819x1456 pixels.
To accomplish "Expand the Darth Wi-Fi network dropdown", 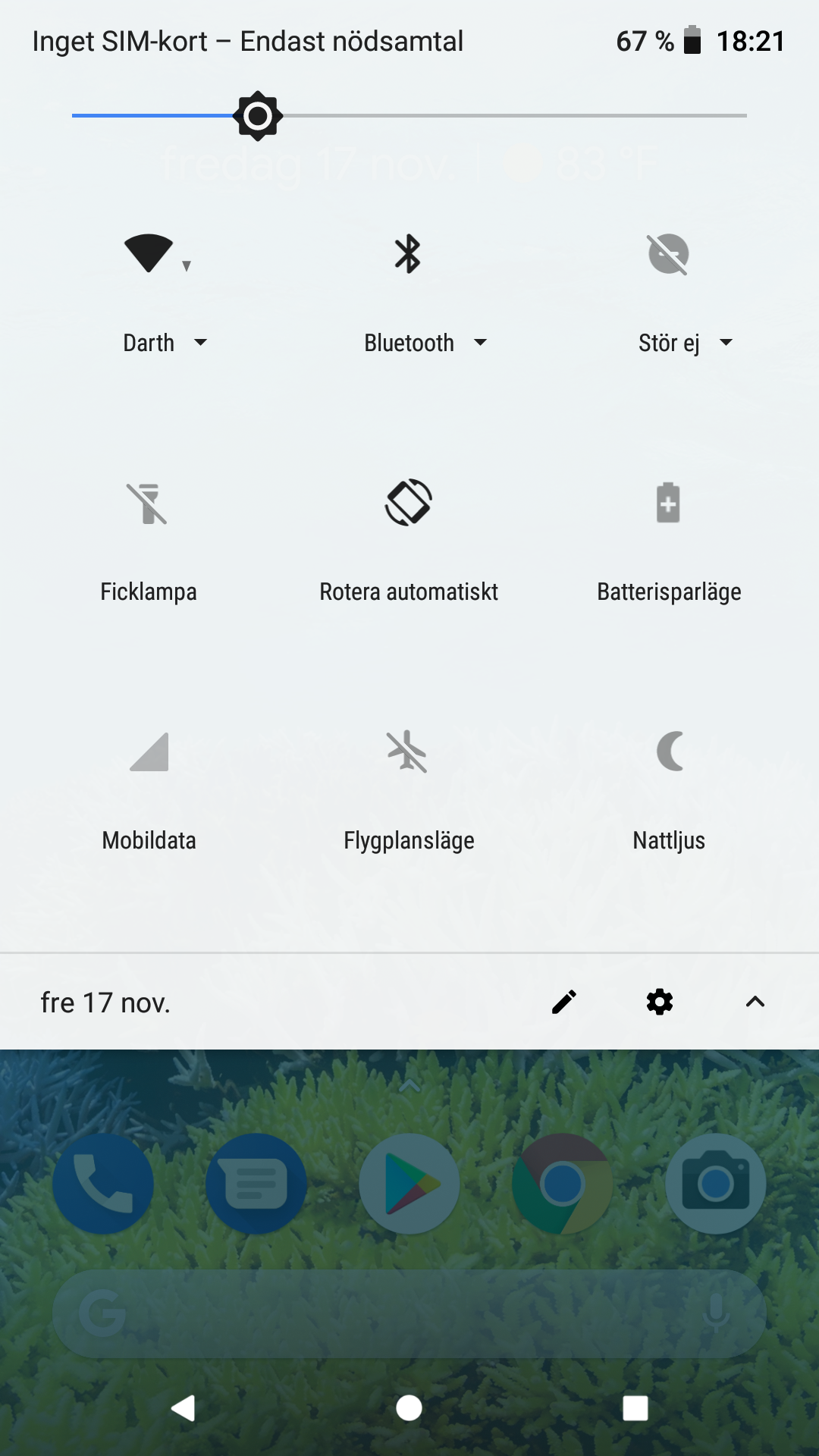I will pyautogui.click(x=165, y=343).
